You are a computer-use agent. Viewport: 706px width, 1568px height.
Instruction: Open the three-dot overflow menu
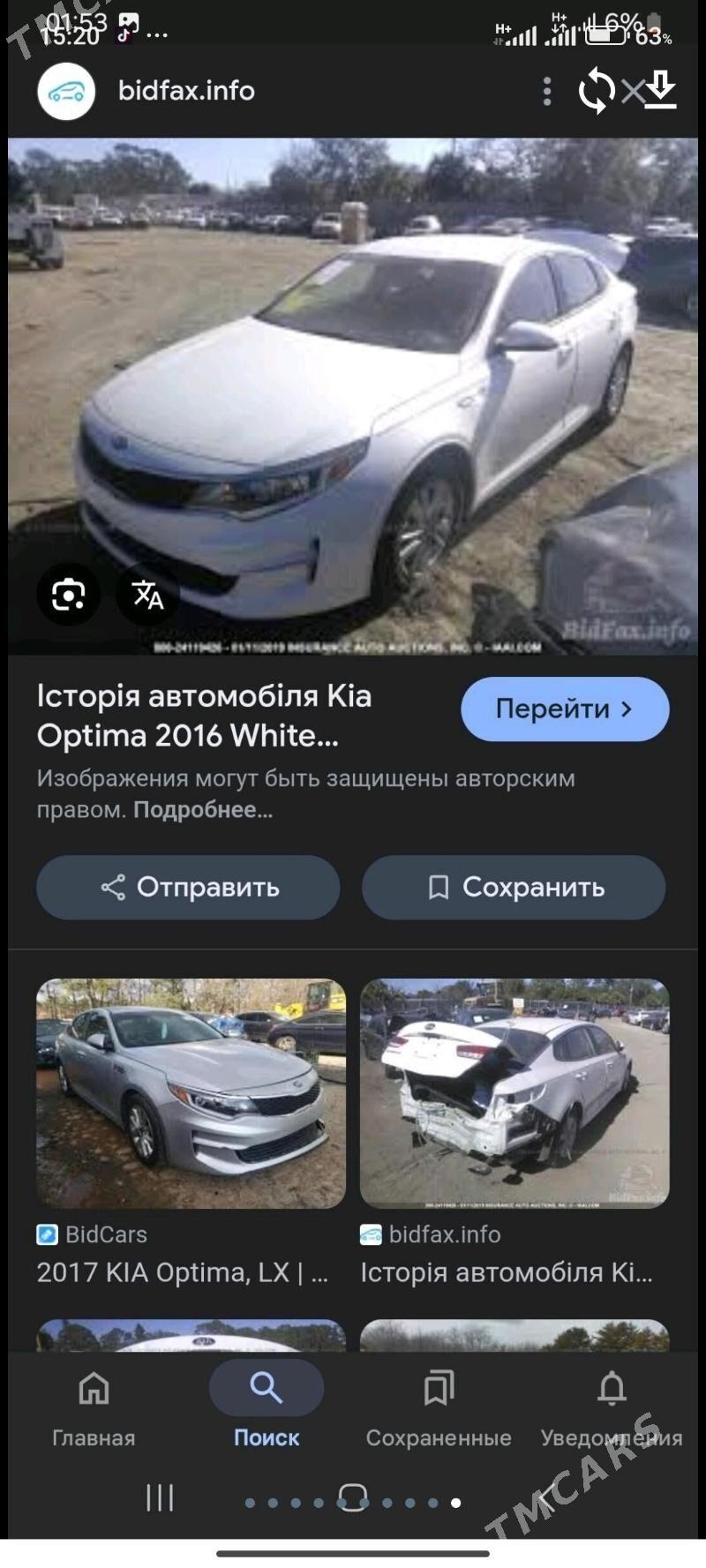(547, 91)
